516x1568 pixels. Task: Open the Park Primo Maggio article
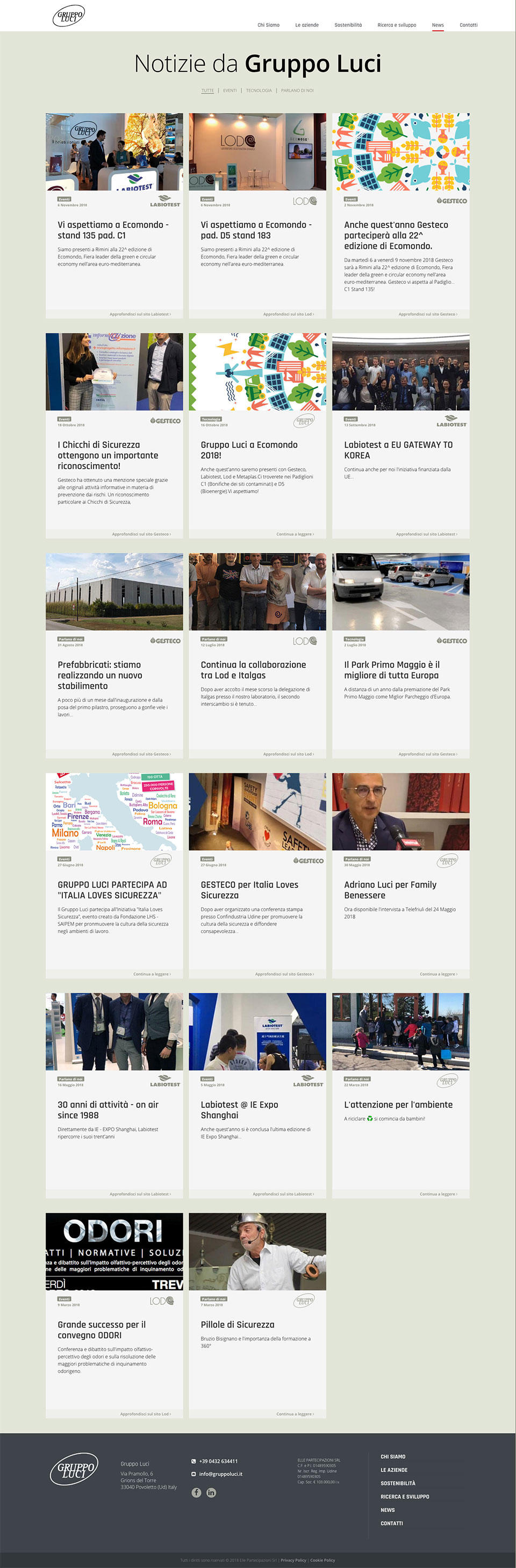(391, 670)
